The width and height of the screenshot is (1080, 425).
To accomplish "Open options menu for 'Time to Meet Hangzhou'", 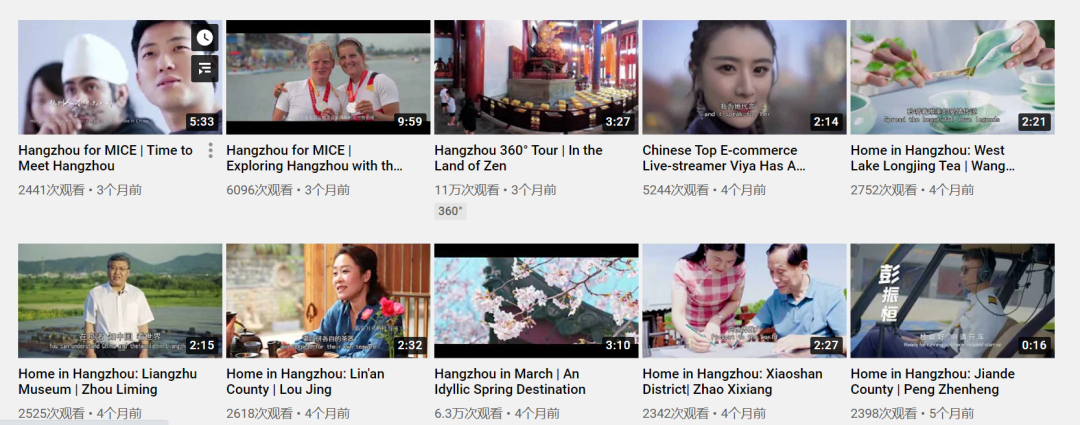I will (211, 151).
